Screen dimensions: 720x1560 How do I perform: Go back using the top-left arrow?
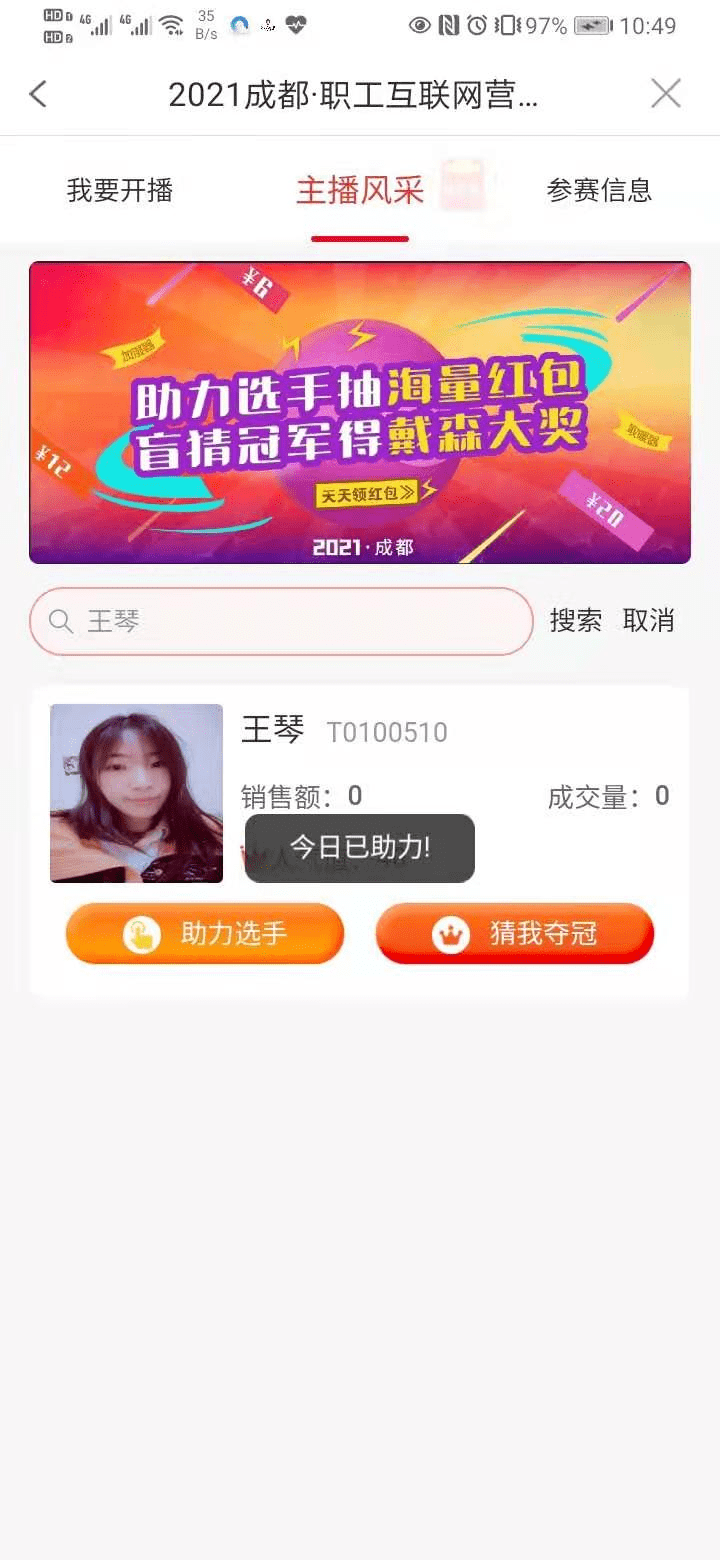38,94
